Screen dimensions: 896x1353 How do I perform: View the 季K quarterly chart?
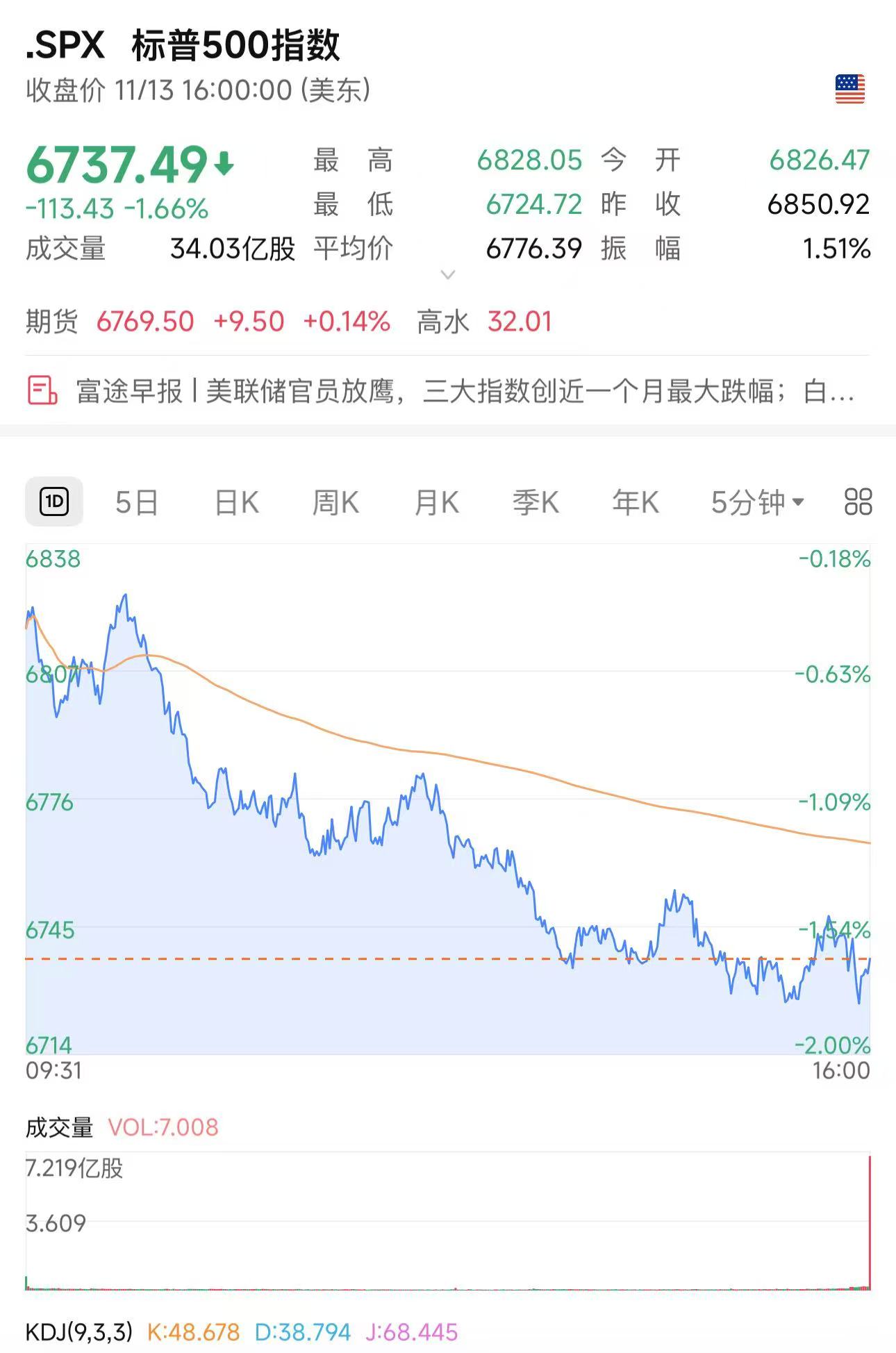click(x=536, y=502)
